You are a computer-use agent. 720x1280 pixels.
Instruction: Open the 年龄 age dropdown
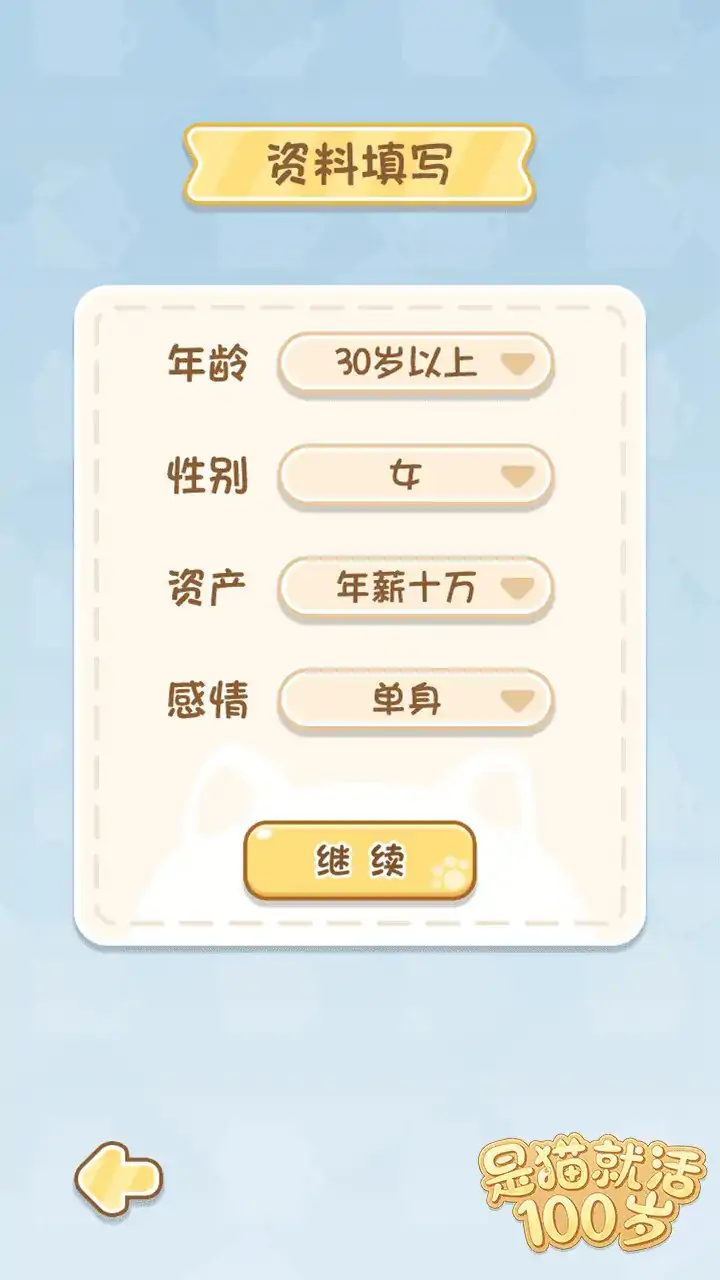(415, 364)
